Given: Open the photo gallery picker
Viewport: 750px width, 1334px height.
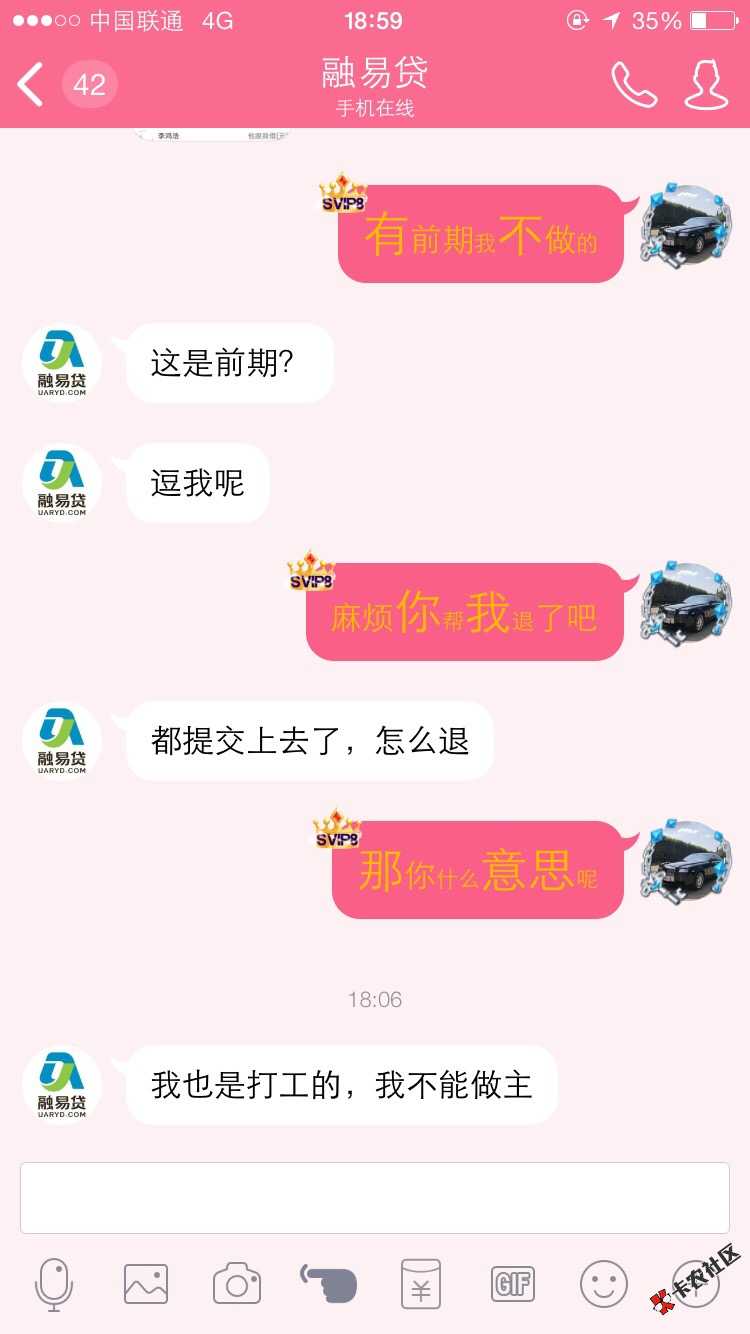Looking at the screenshot, I should 146,1284.
